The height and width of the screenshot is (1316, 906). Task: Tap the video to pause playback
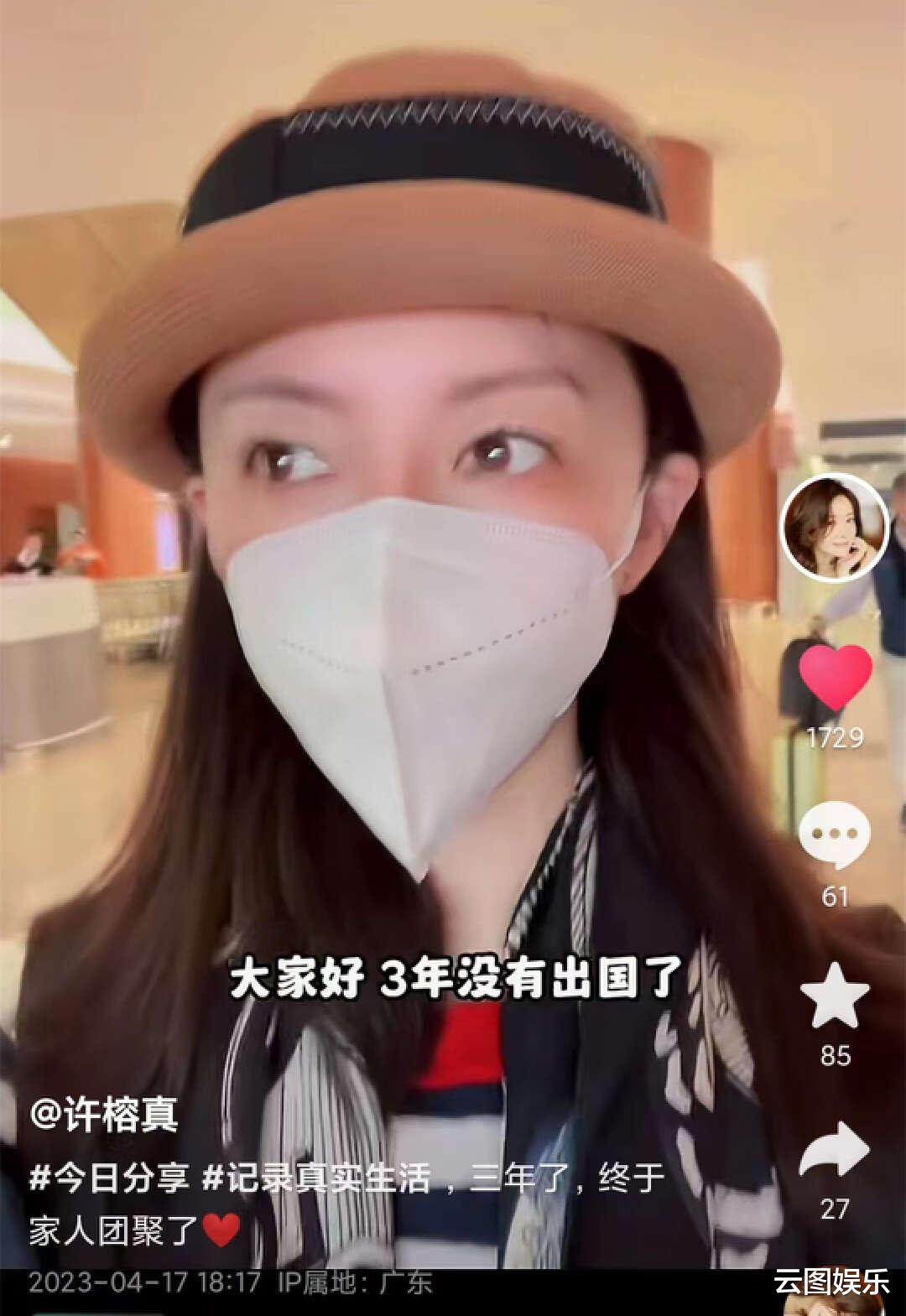point(403,587)
